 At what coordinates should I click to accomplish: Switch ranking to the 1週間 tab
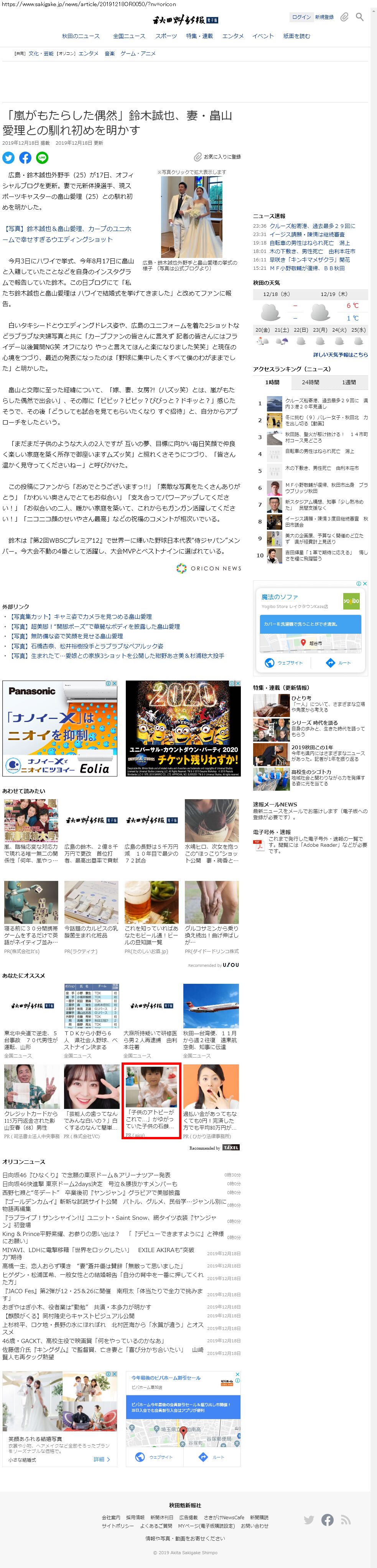[x=349, y=382]
